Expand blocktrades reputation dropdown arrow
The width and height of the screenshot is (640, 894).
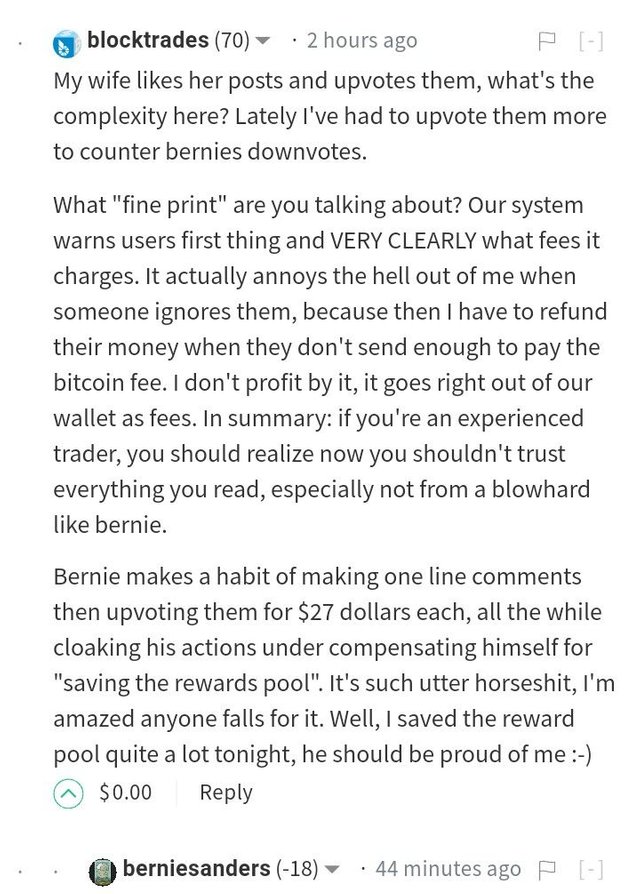point(263,42)
